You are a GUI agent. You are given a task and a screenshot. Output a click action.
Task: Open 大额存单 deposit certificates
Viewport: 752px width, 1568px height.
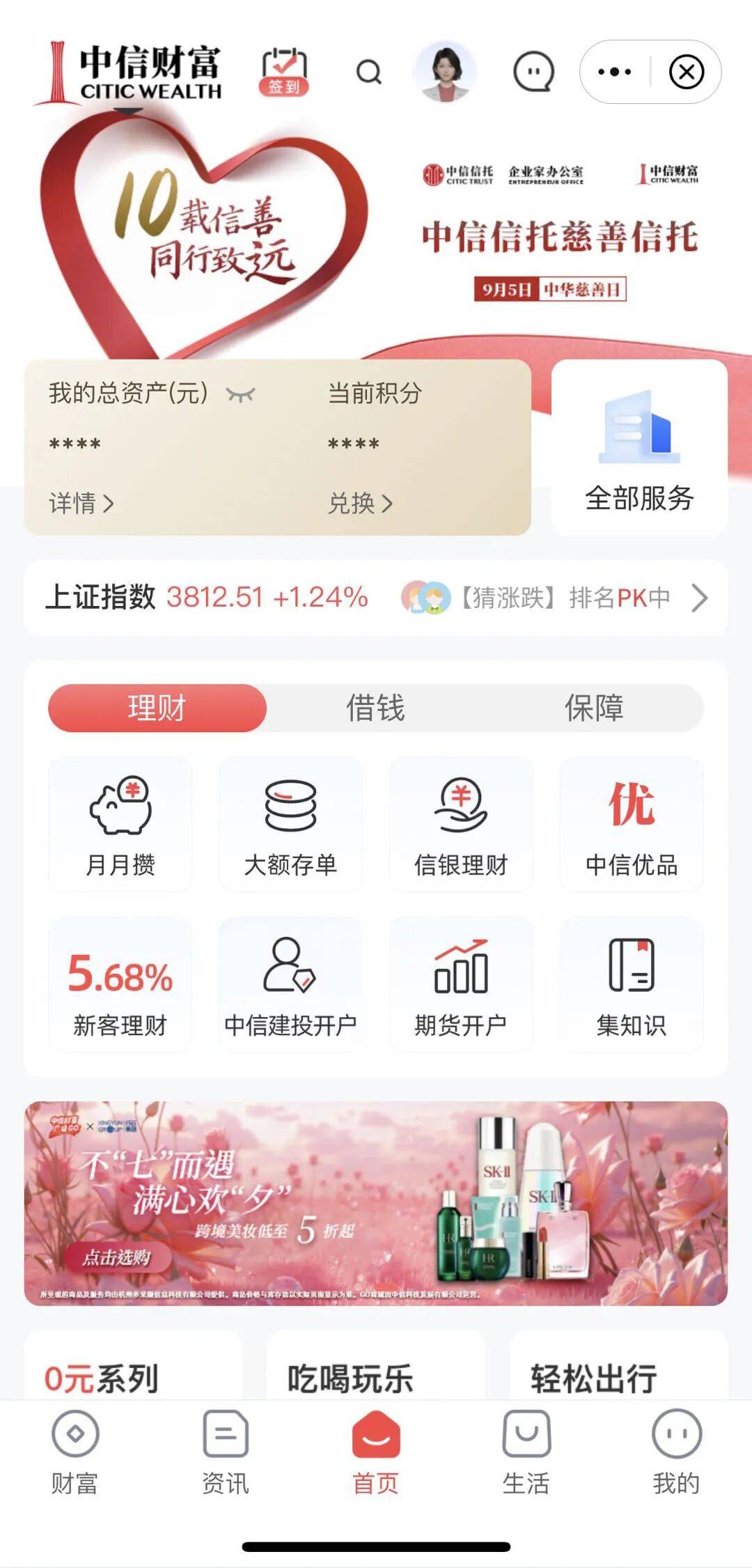(290, 824)
